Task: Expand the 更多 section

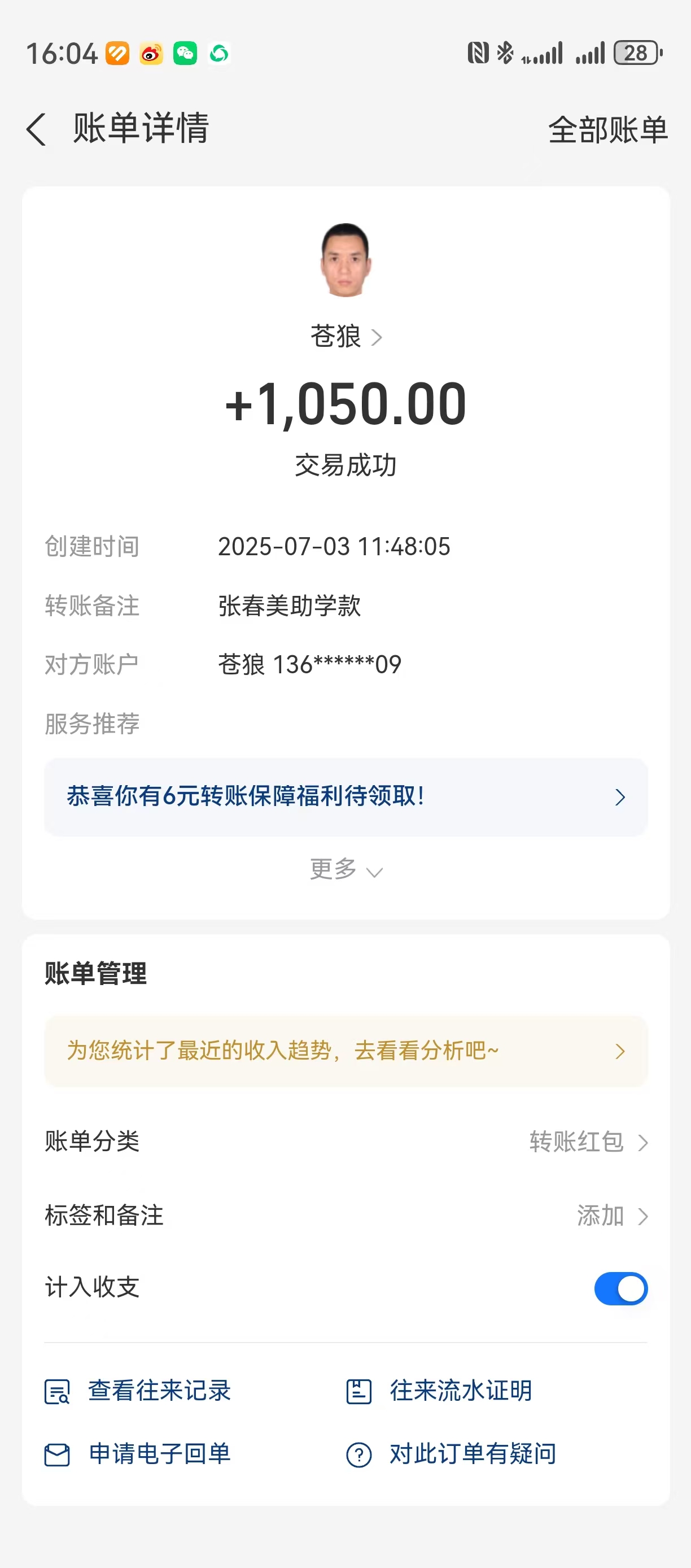Action: [x=345, y=870]
